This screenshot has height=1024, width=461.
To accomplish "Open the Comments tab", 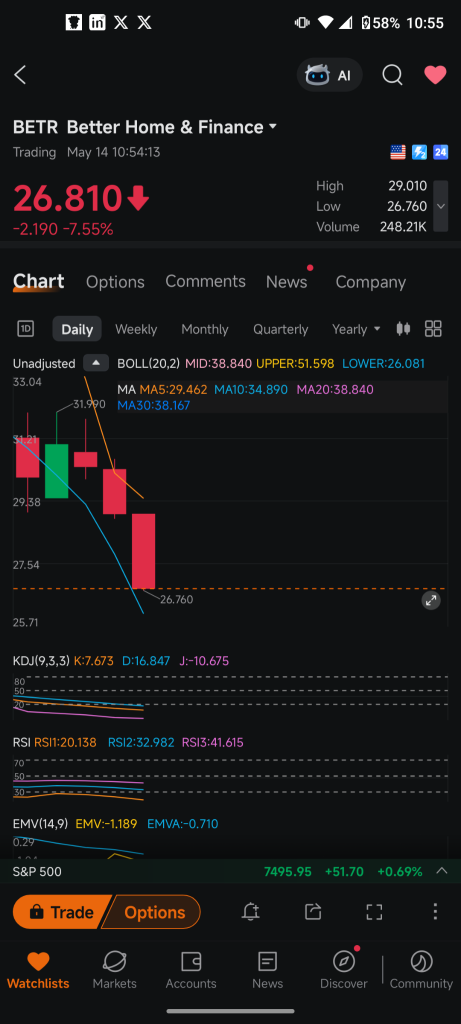I will [206, 281].
